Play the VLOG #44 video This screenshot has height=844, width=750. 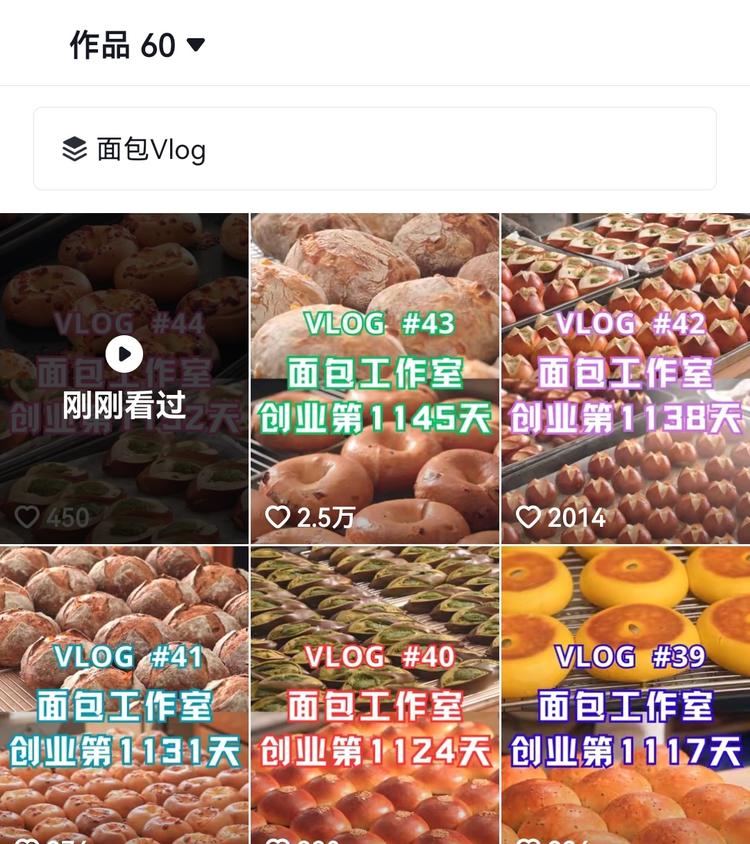pos(124,352)
